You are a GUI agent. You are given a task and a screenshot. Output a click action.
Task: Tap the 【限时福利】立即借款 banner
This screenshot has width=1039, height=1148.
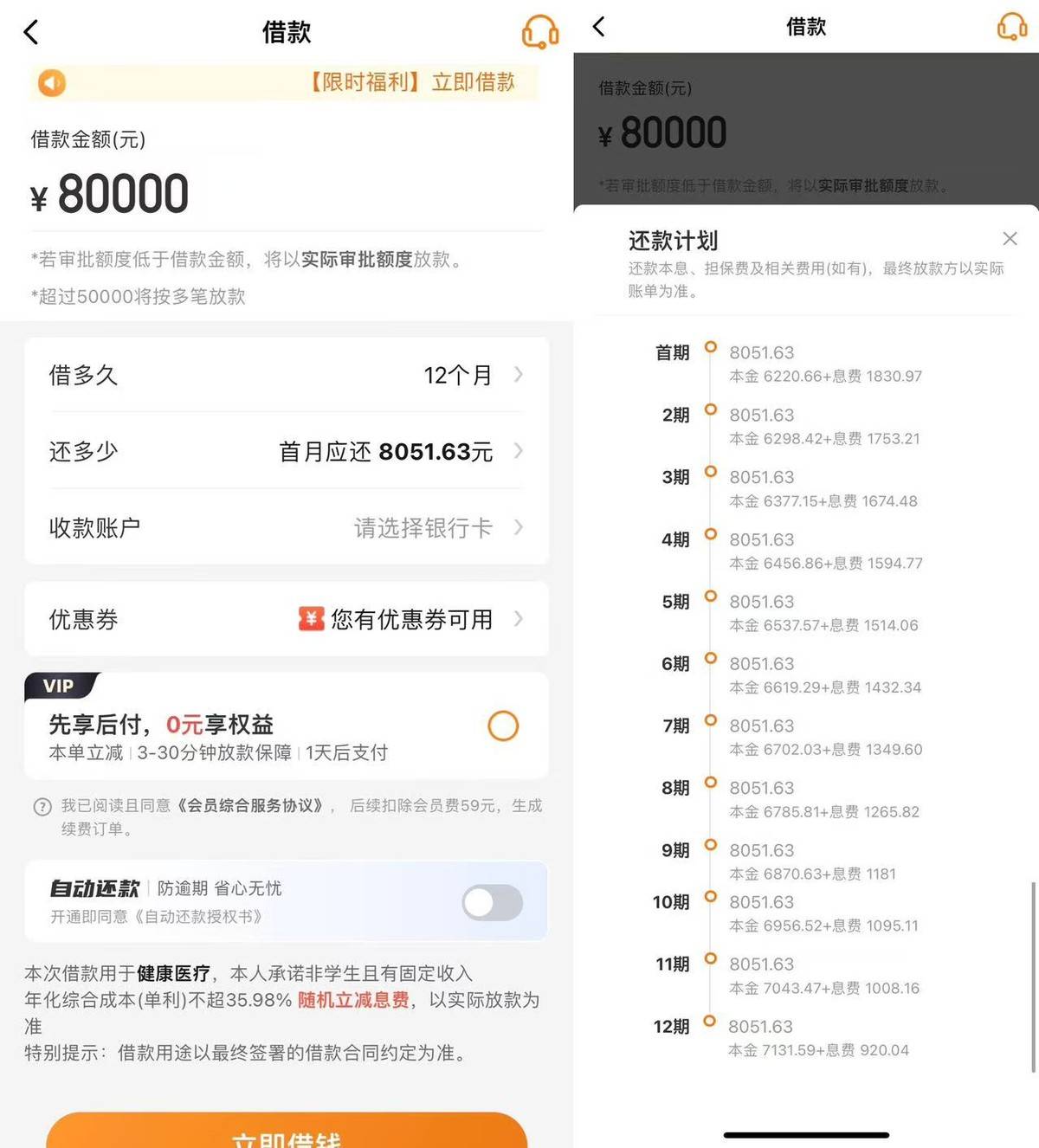412,82
